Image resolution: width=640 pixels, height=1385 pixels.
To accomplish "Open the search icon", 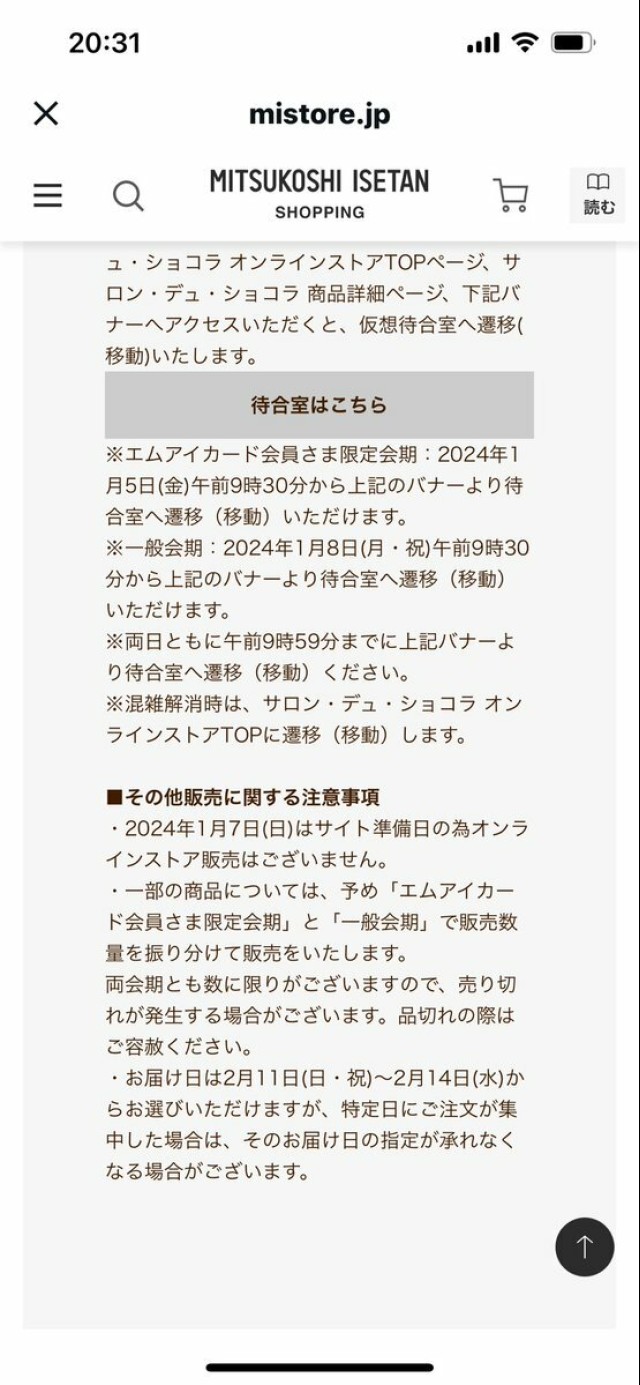I will (128, 195).
